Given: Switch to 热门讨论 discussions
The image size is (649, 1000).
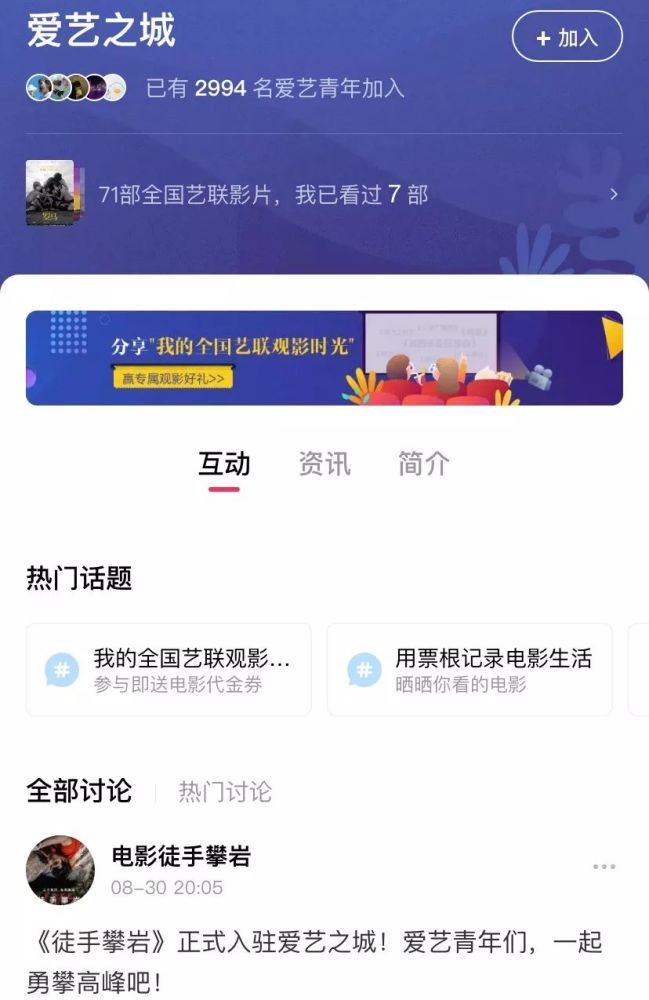Looking at the screenshot, I should tap(225, 791).
